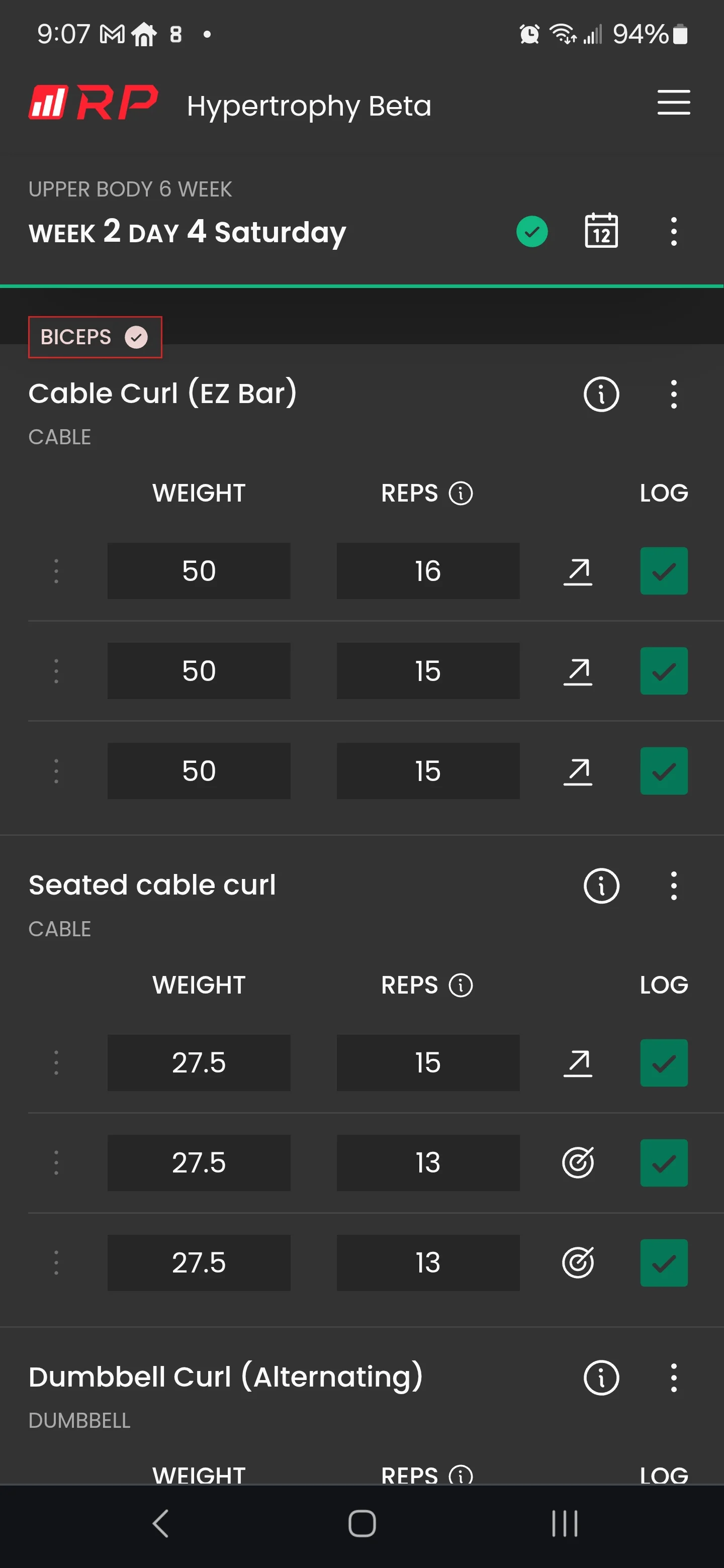Go back using system back button

(160, 1524)
